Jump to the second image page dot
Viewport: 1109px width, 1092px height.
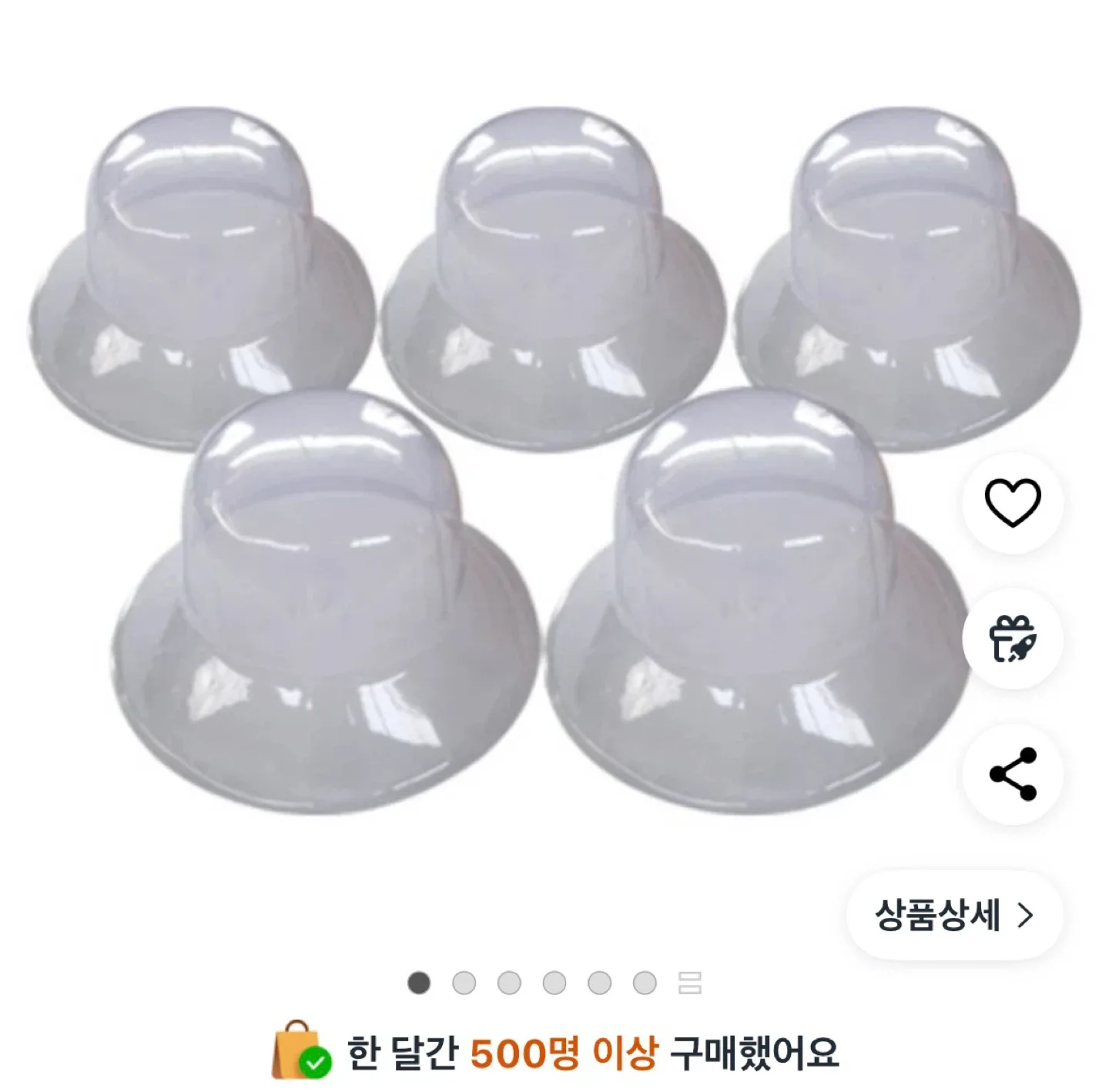click(x=464, y=983)
